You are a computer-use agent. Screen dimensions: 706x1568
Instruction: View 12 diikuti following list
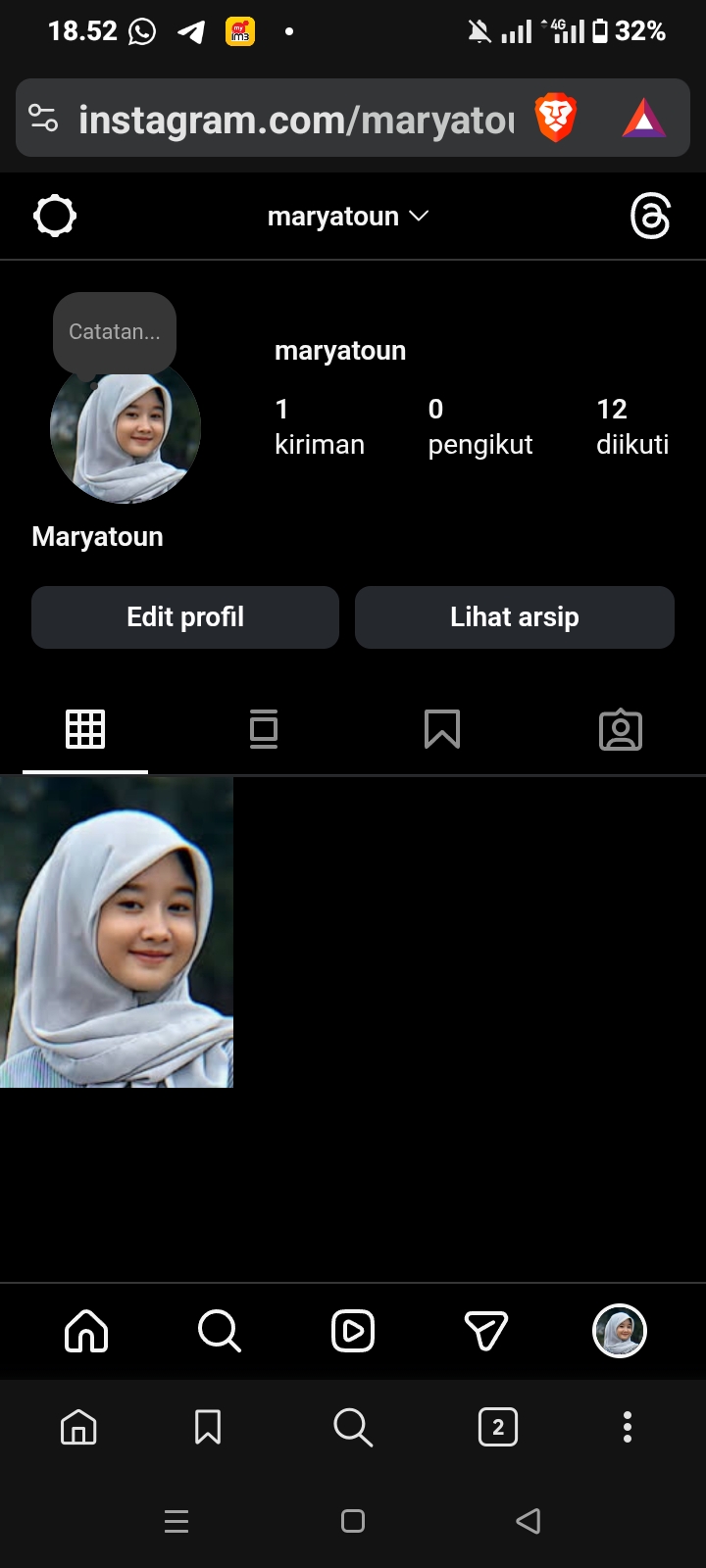click(632, 427)
